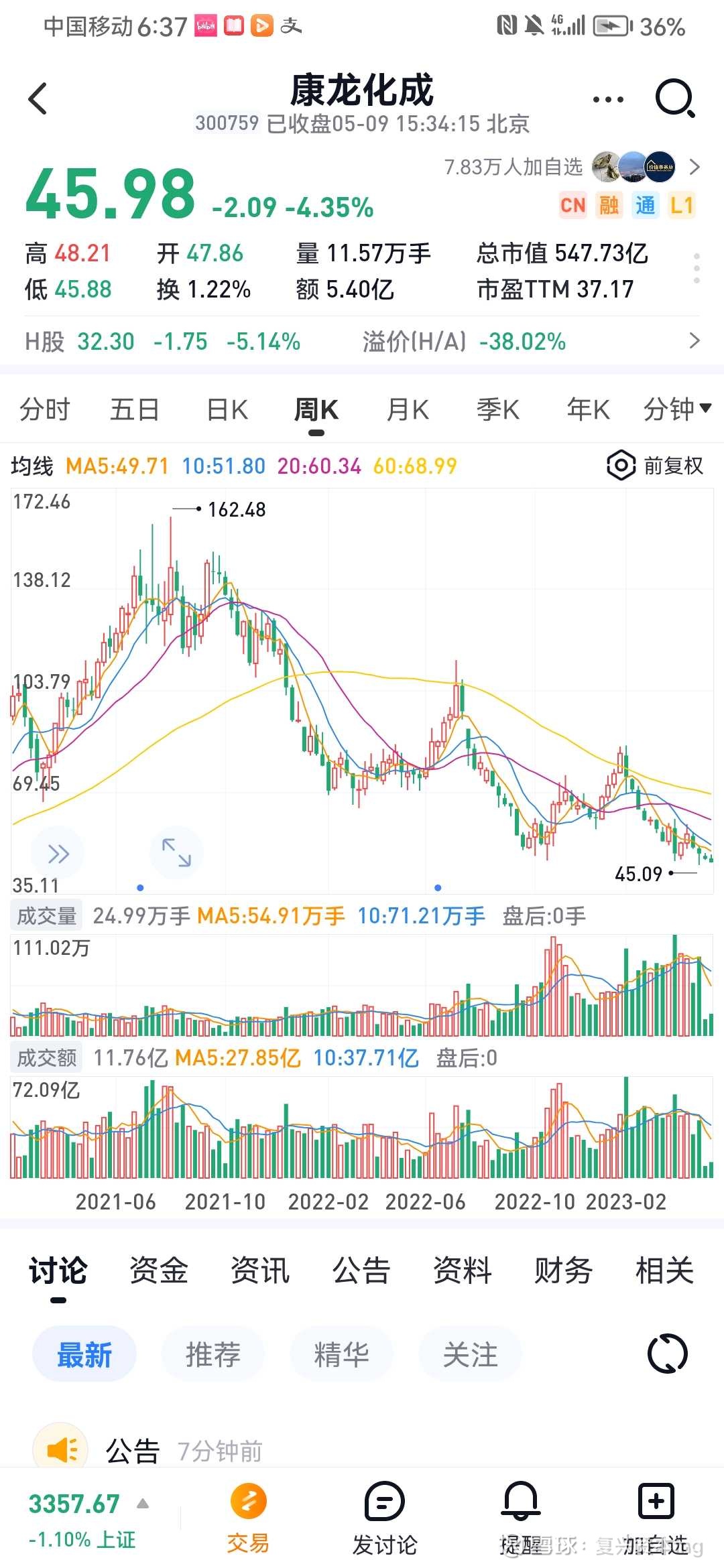
Task: Open the 公告 section tab
Action: [361, 1270]
